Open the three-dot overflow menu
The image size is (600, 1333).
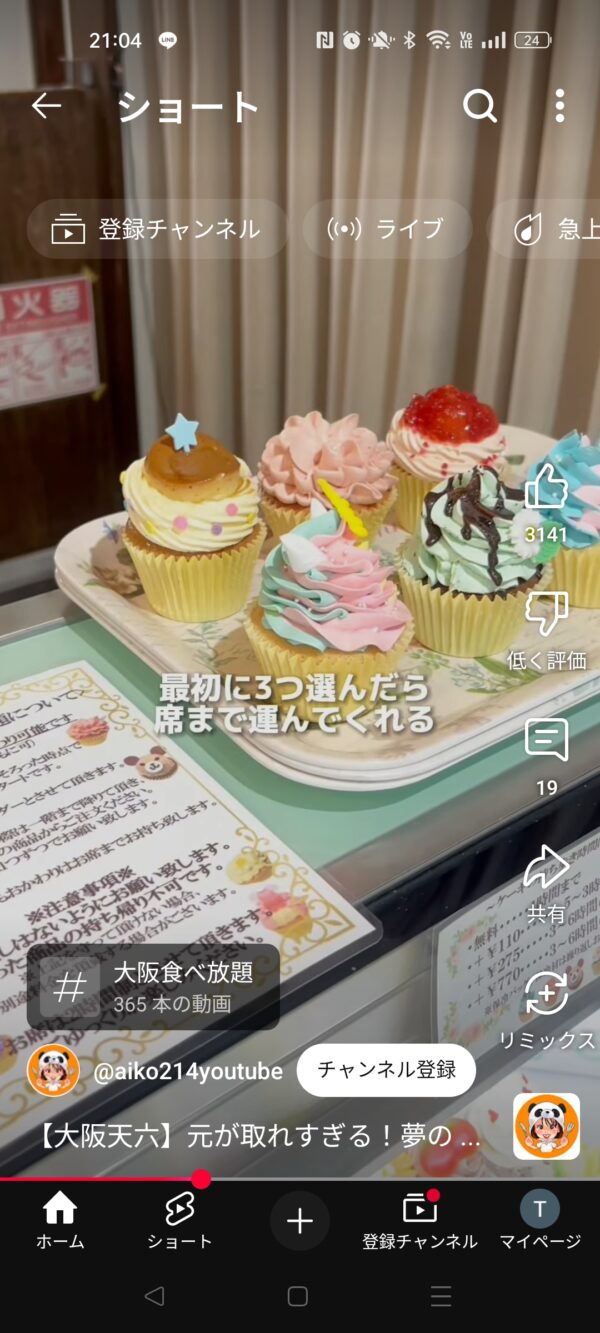(559, 105)
